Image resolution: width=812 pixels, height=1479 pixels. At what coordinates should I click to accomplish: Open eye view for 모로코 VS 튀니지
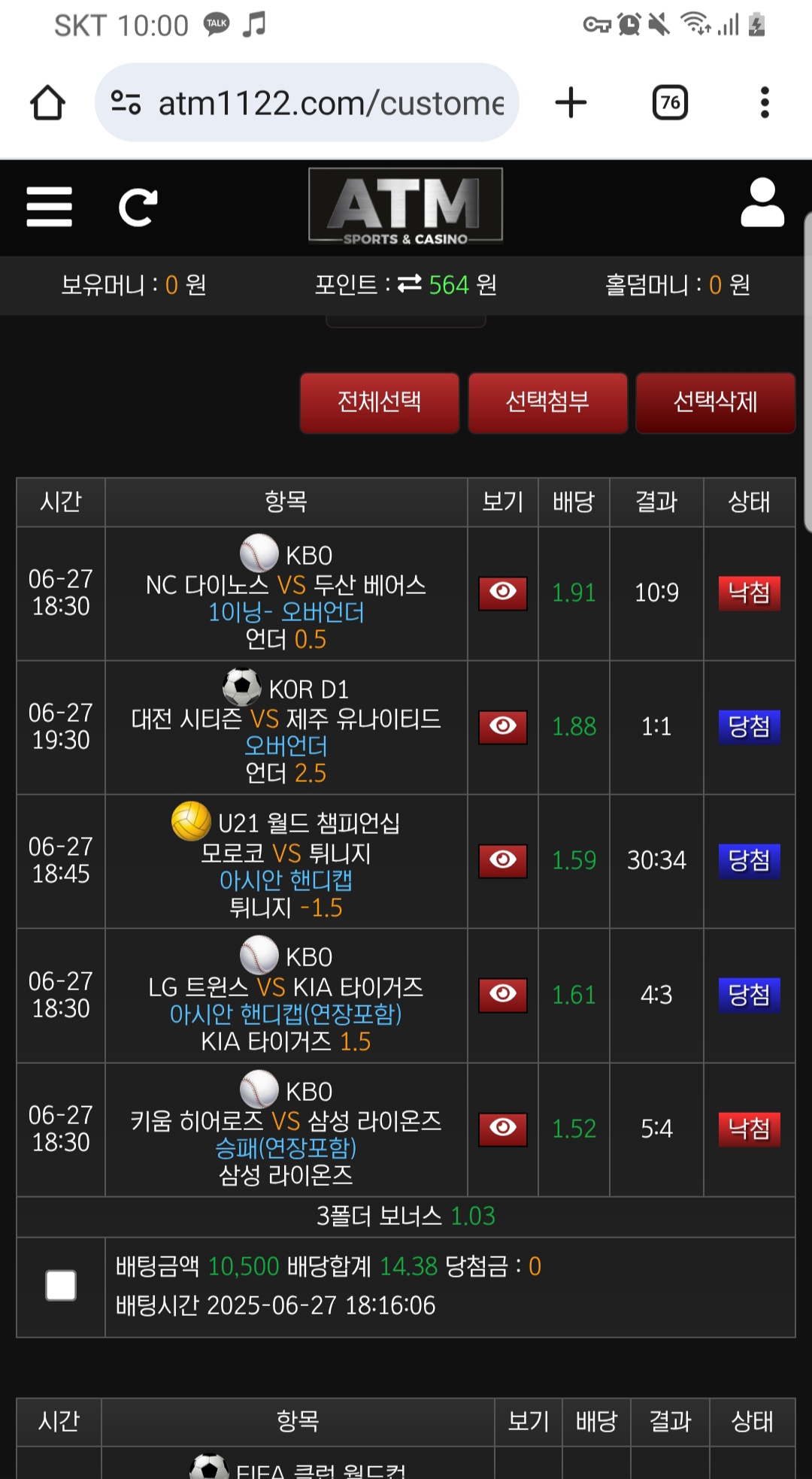point(503,861)
